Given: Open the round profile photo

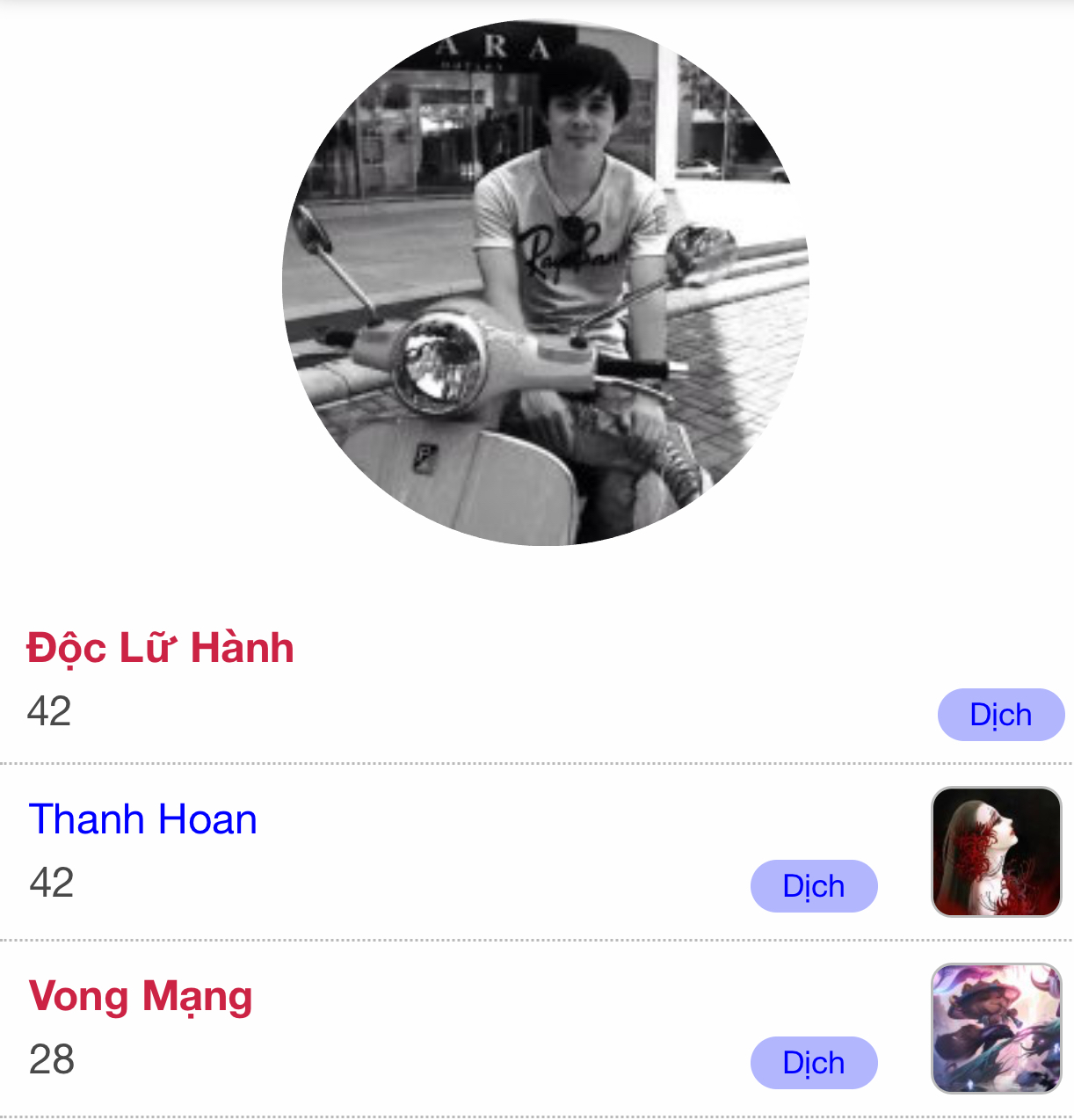Looking at the screenshot, I should coord(545,283).
